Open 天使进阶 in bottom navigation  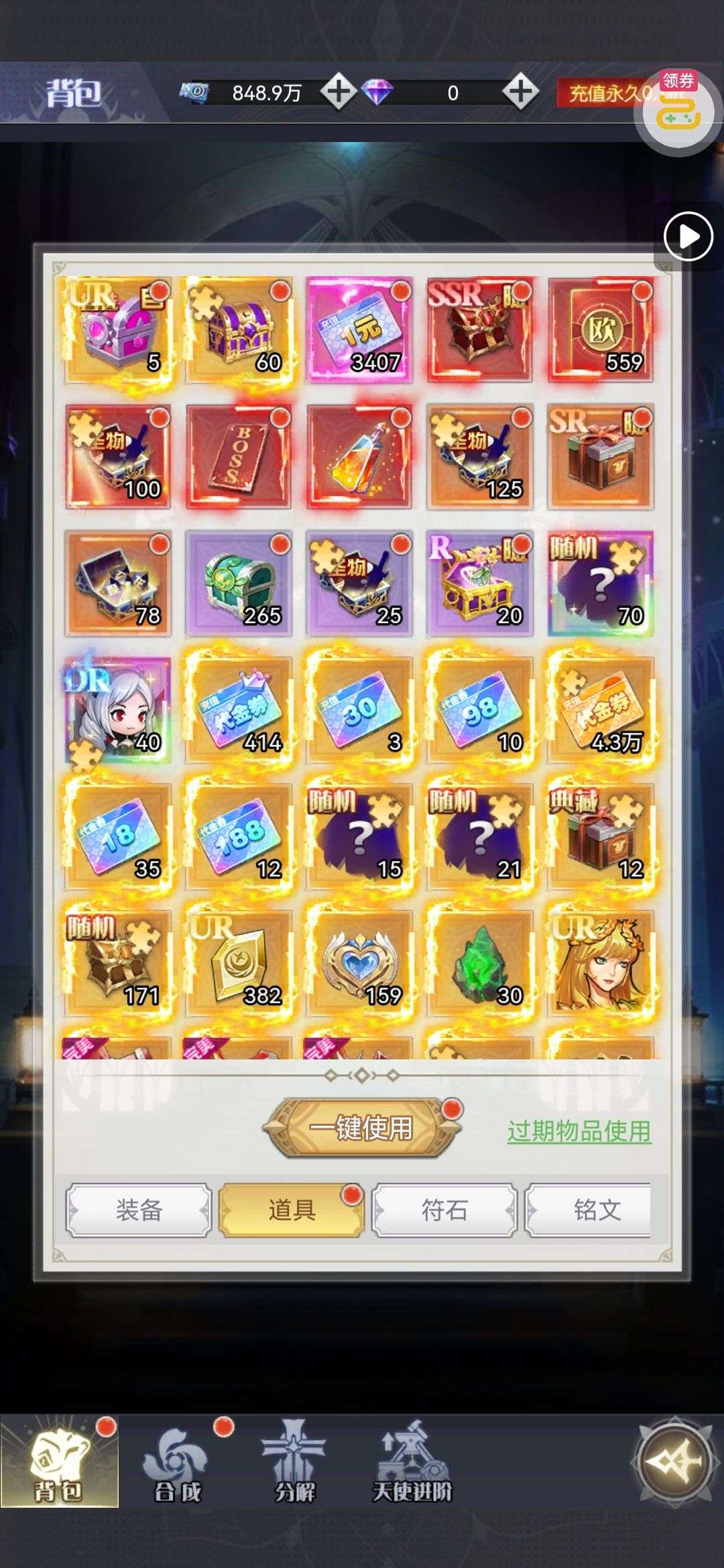[x=412, y=1462]
